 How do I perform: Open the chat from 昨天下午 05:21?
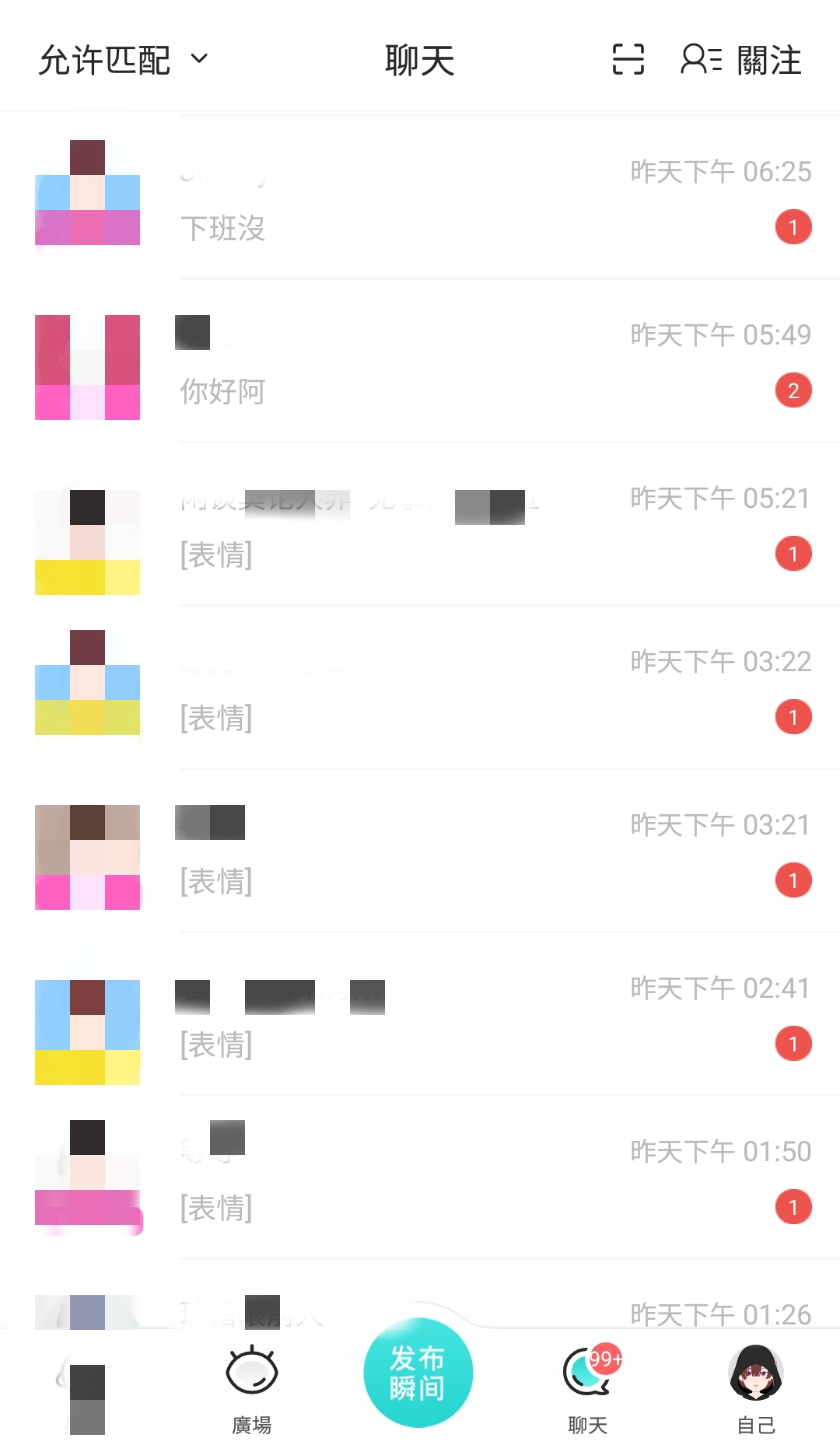467,525
